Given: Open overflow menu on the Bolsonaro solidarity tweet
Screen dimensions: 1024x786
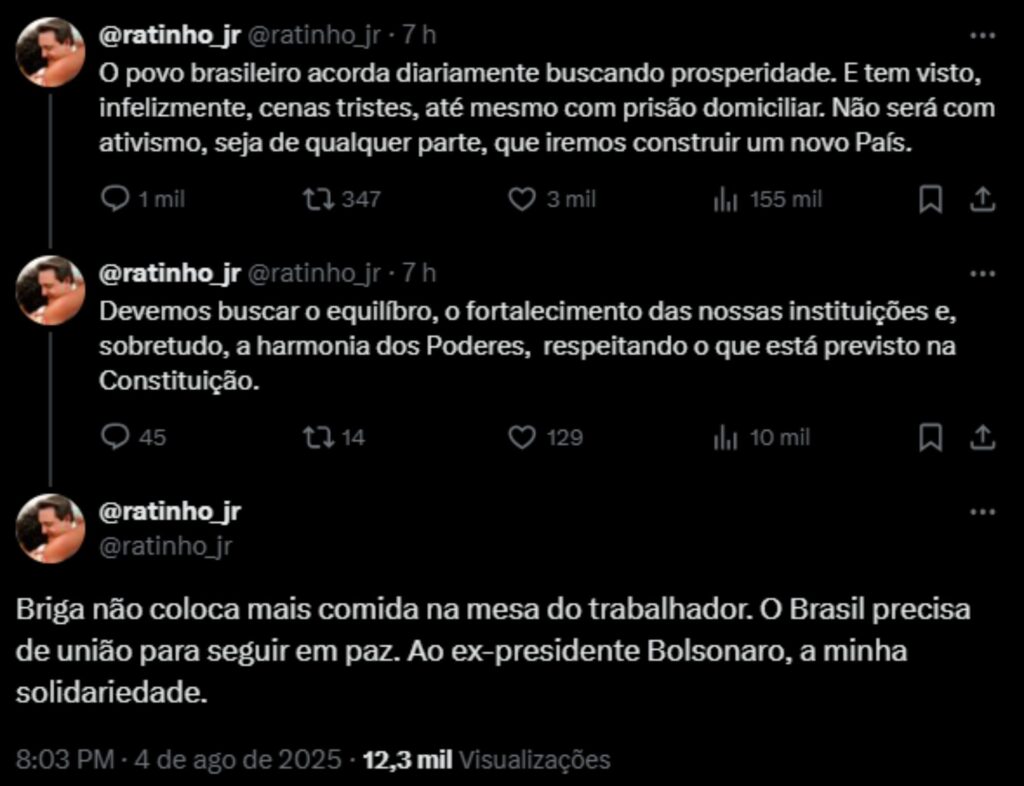Looking at the screenshot, I should pyautogui.click(x=983, y=511).
